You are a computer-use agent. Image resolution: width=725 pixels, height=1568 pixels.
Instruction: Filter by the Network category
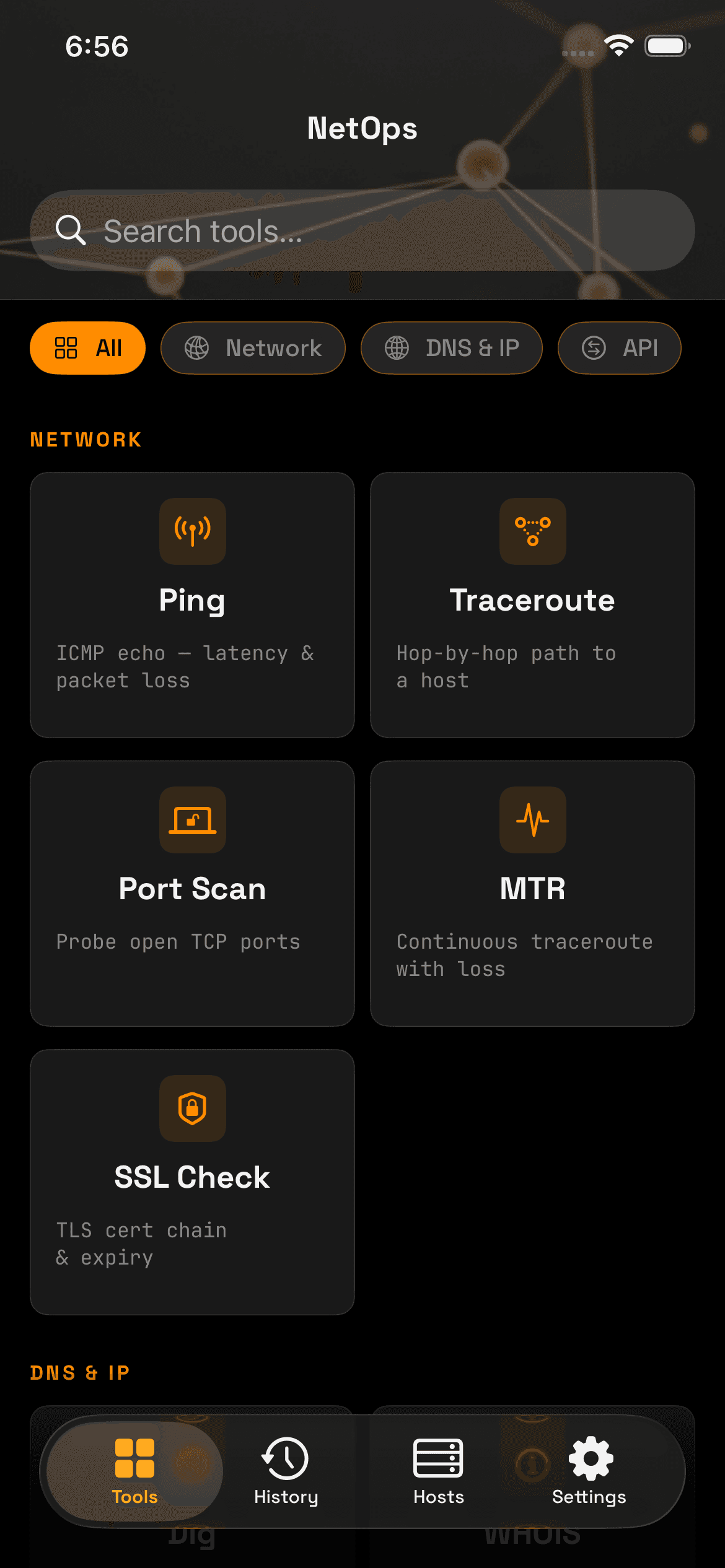click(253, 347)
